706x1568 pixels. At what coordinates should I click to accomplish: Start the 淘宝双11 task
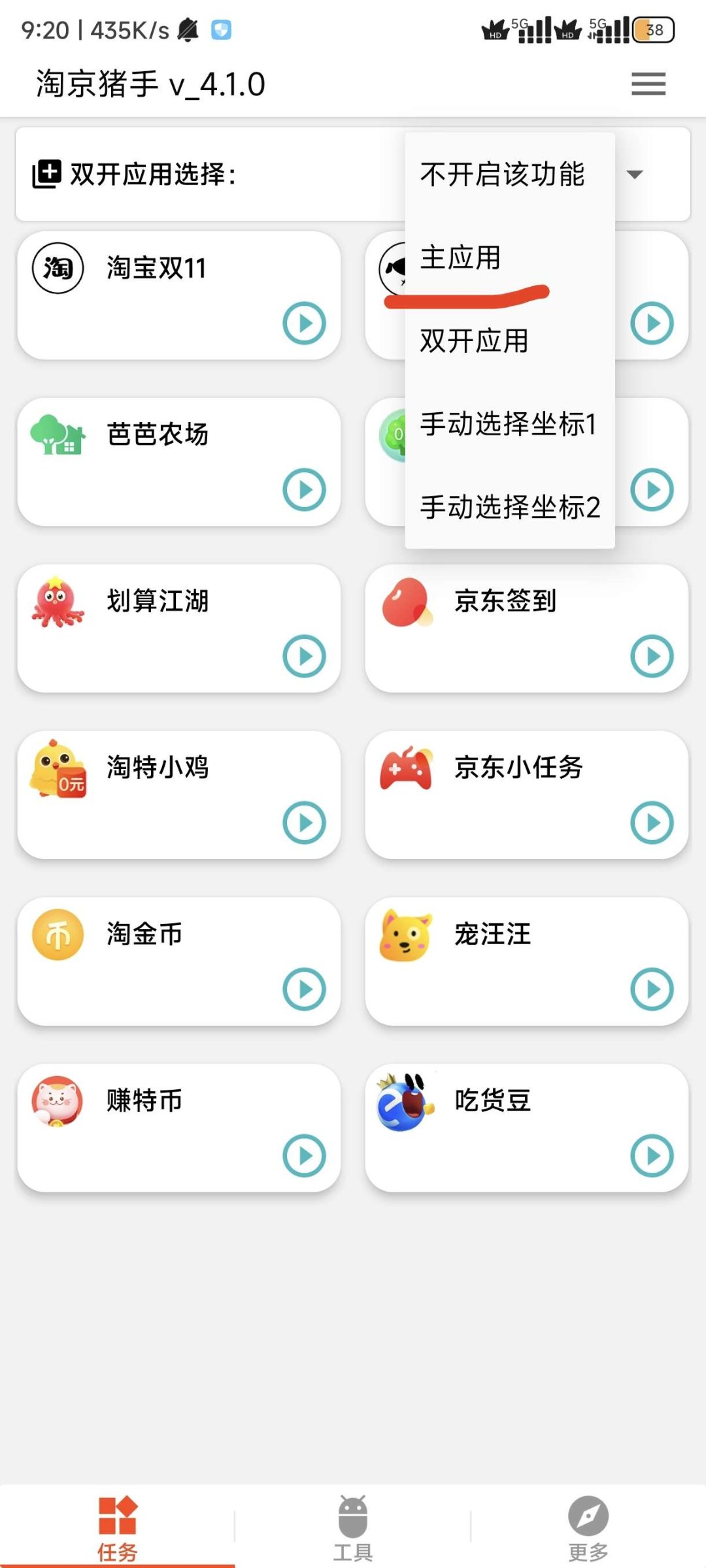304,323
